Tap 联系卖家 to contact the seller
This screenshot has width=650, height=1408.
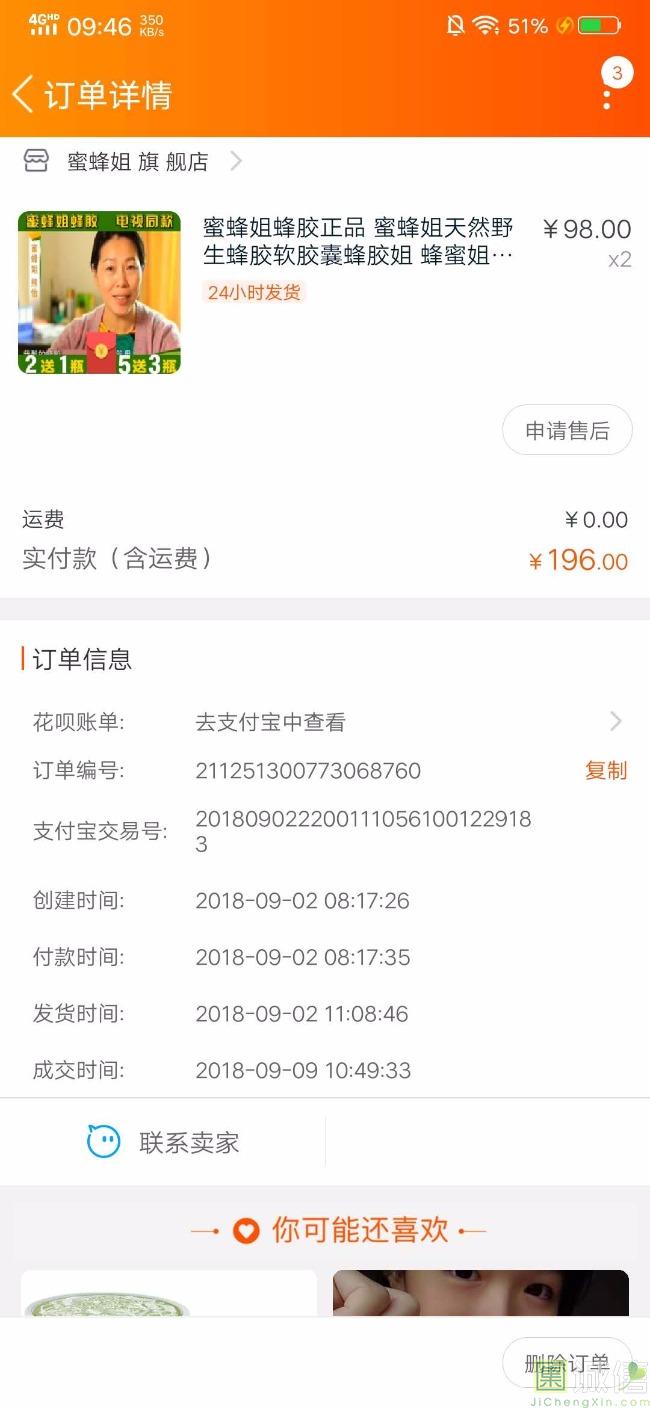[163, 1142]
